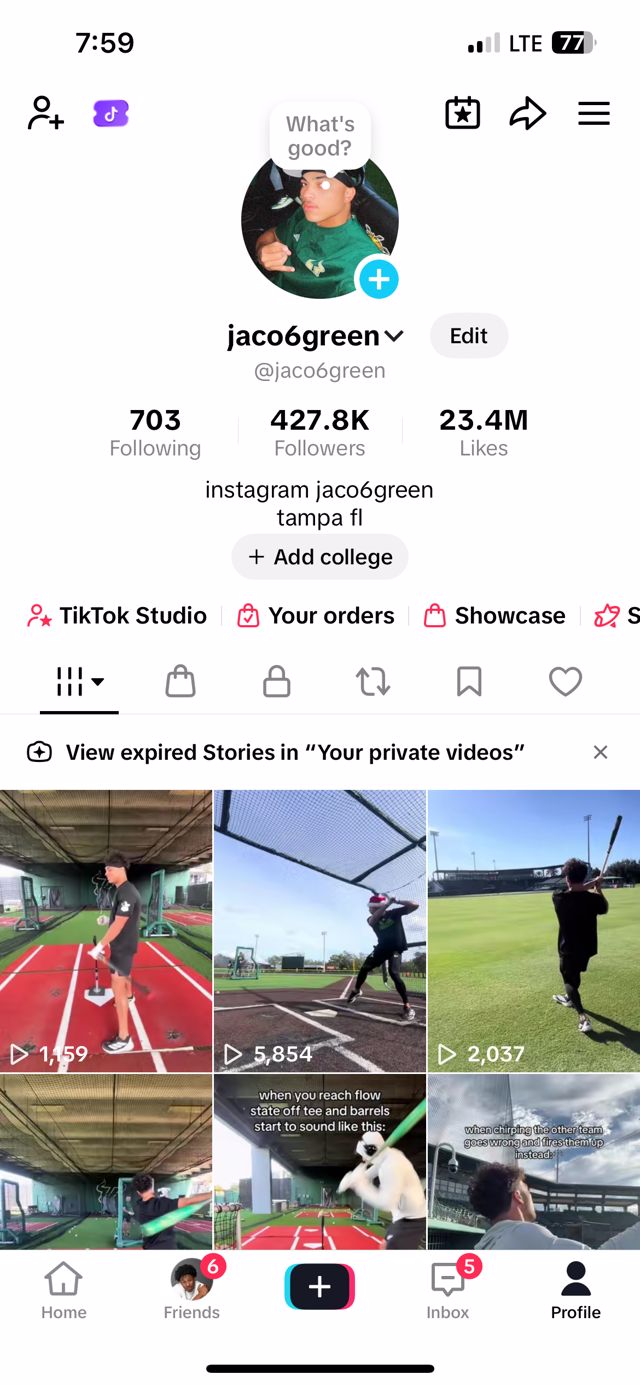Add a college to profile

320,557
